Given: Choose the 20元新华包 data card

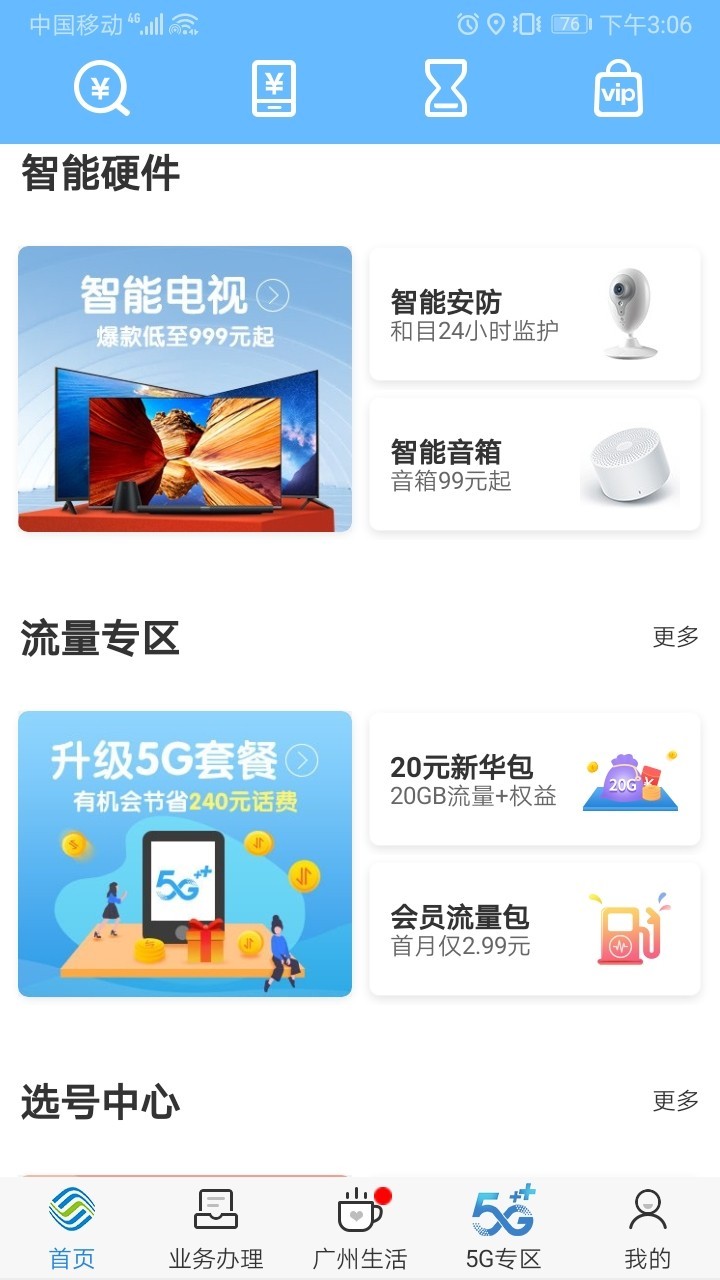Looking at the screenshot, I should click(x=535, y=779).
